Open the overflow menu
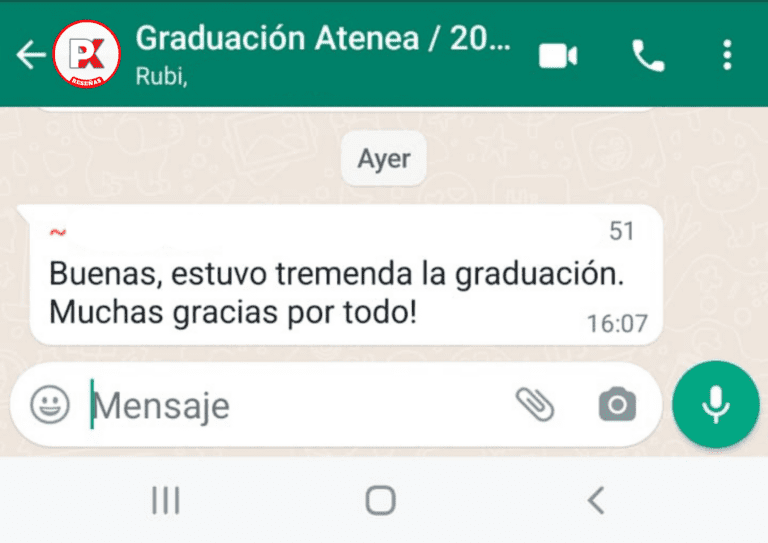The image size is (768, 543). (x=727, y=55)
